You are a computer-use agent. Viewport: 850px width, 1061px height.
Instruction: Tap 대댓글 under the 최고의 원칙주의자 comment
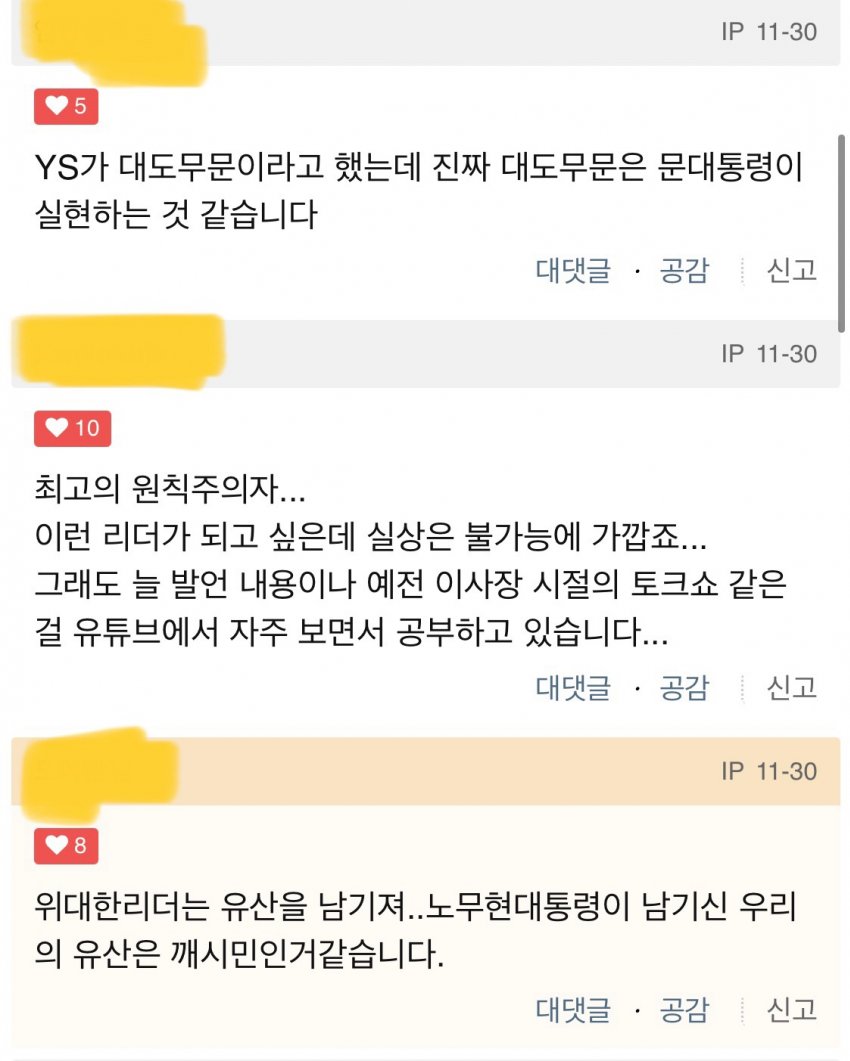tap(572, 688)
